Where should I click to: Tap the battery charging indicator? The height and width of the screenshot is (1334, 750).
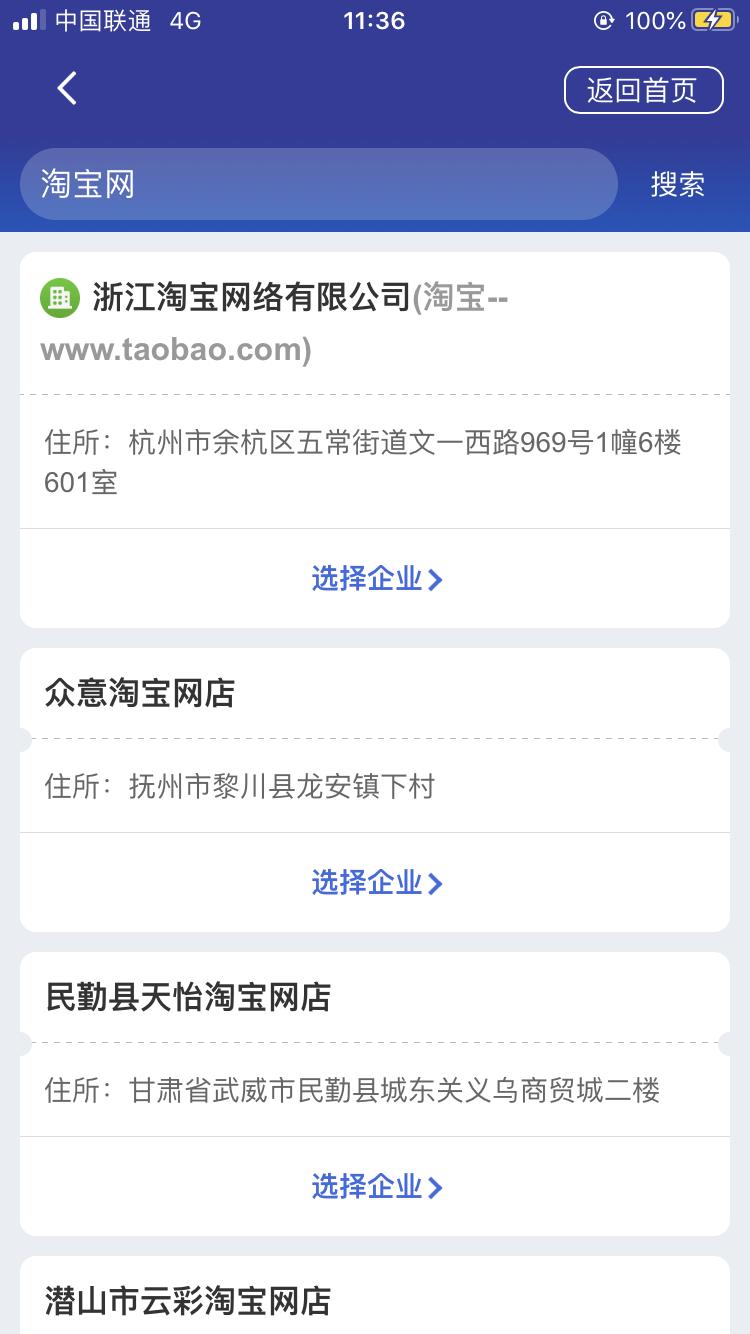pyautogui.click(x=712, y=19)
